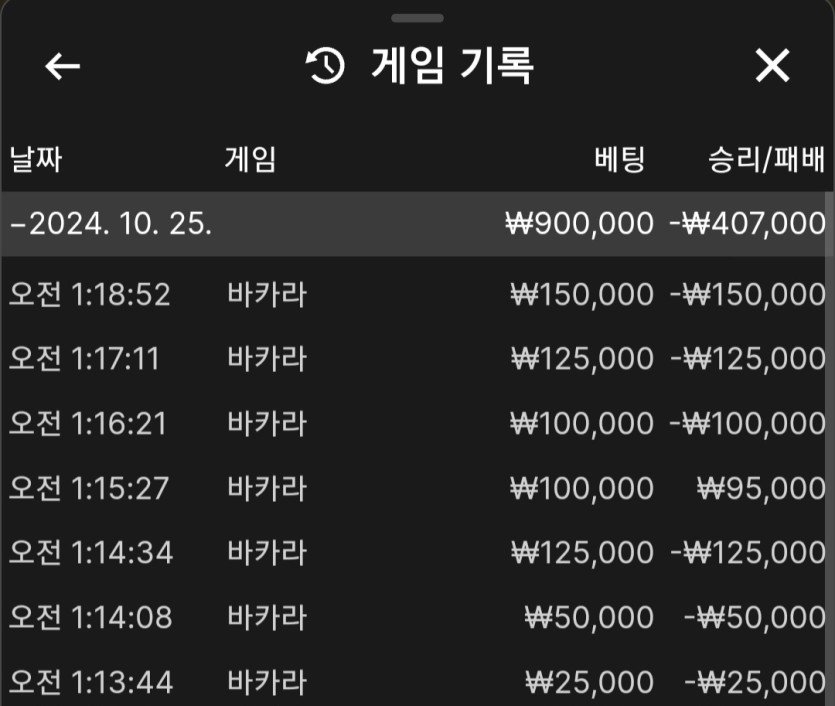The image size is (835, 706).
Task: View details of the 오전 1:14:08 round
Action: click(417, 617)
